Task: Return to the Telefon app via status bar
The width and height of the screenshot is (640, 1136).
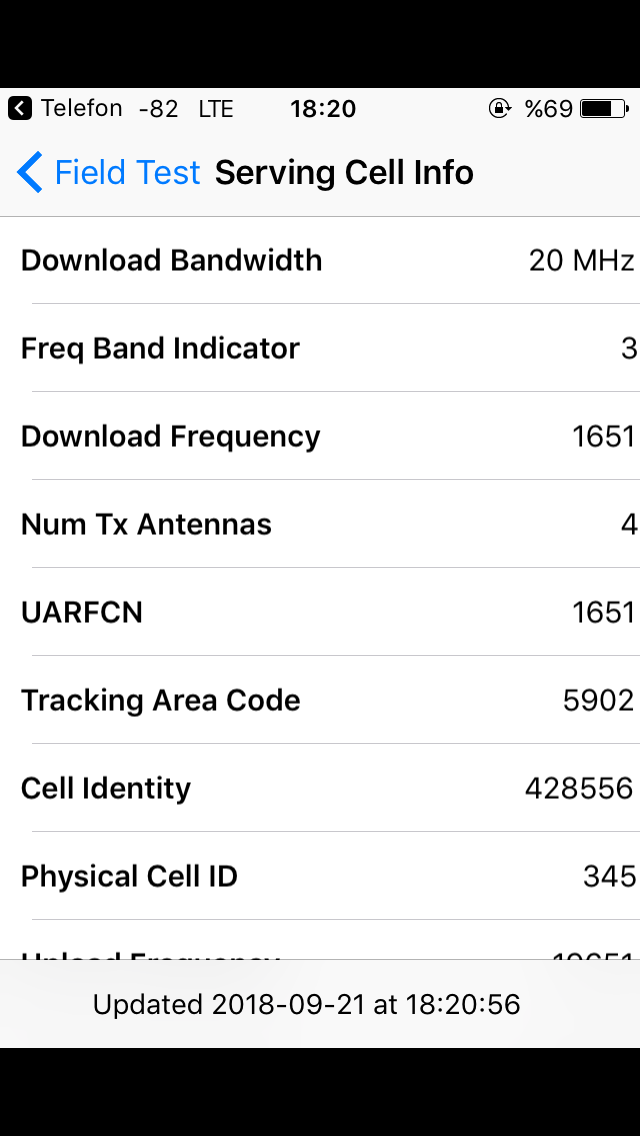Action: (x=65, y=109)
